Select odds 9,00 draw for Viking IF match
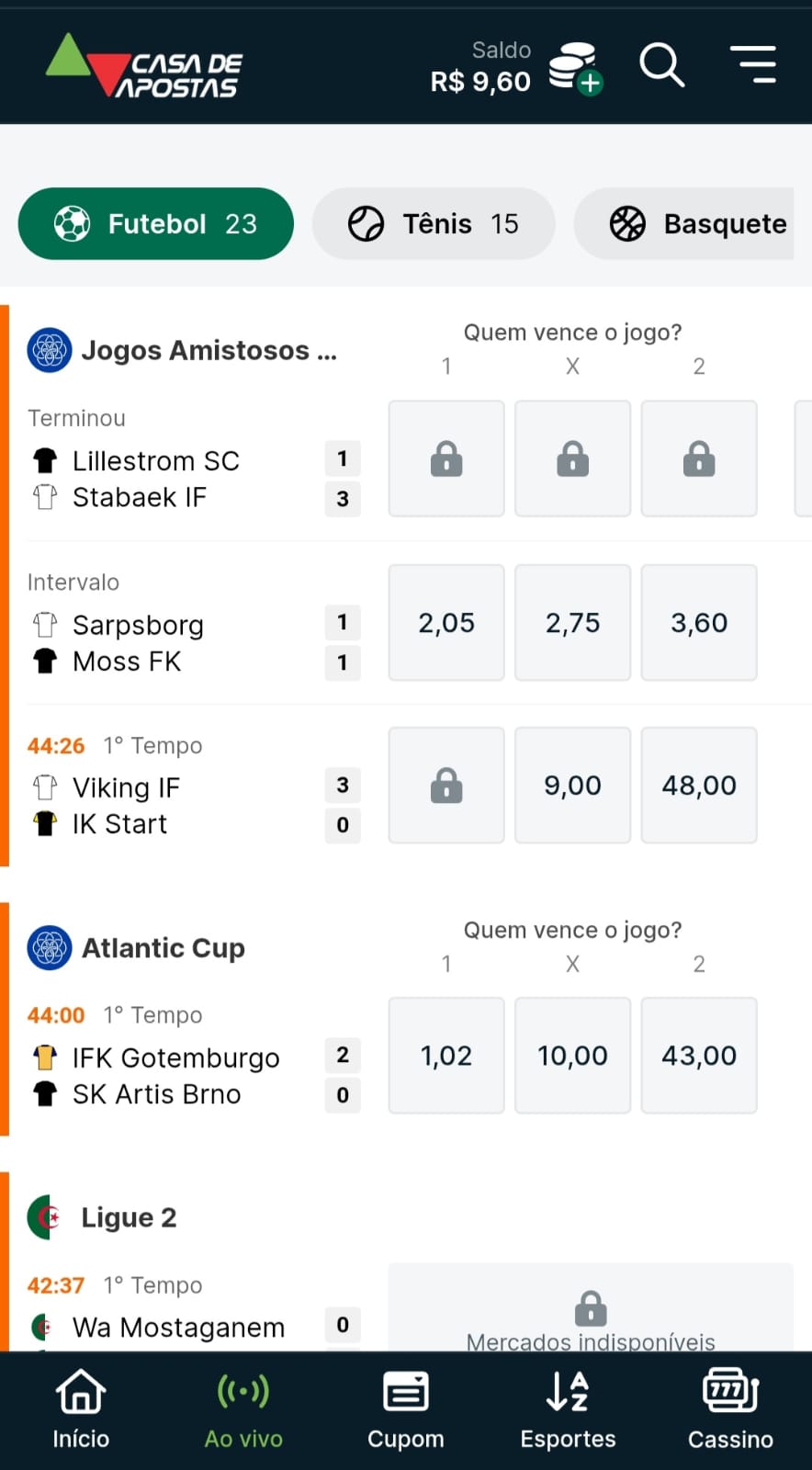 pos(572,785)
